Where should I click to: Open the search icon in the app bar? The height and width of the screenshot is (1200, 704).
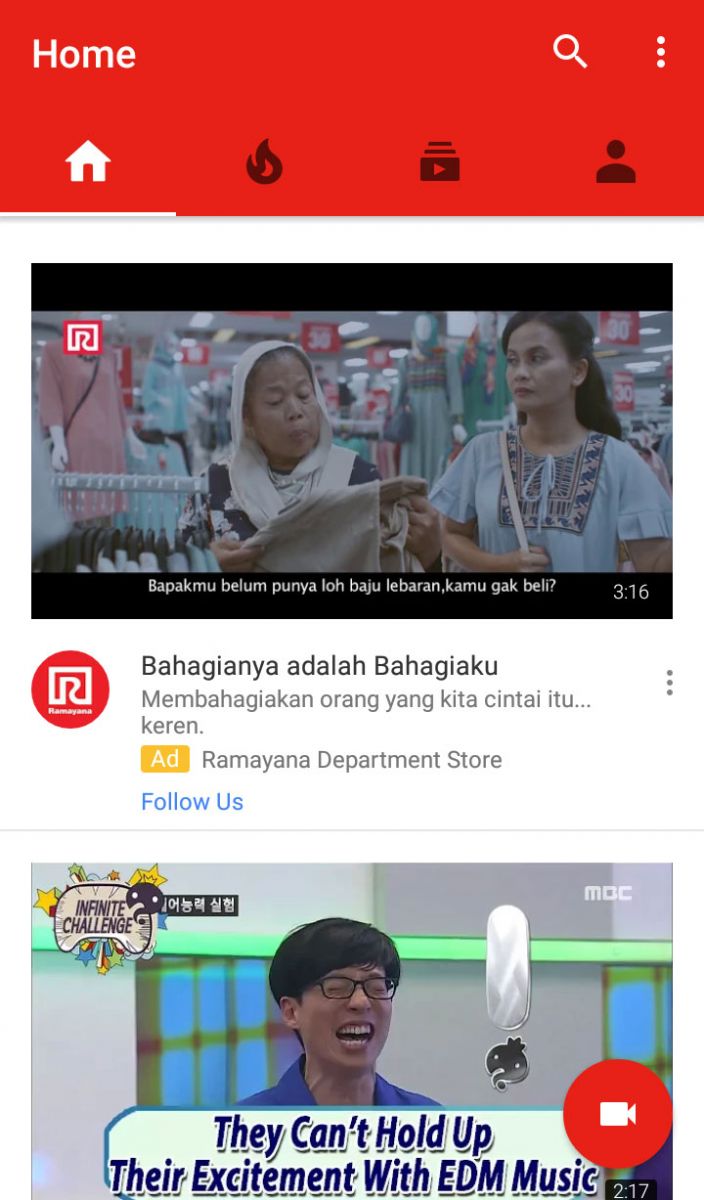click(x=570, y=52)
